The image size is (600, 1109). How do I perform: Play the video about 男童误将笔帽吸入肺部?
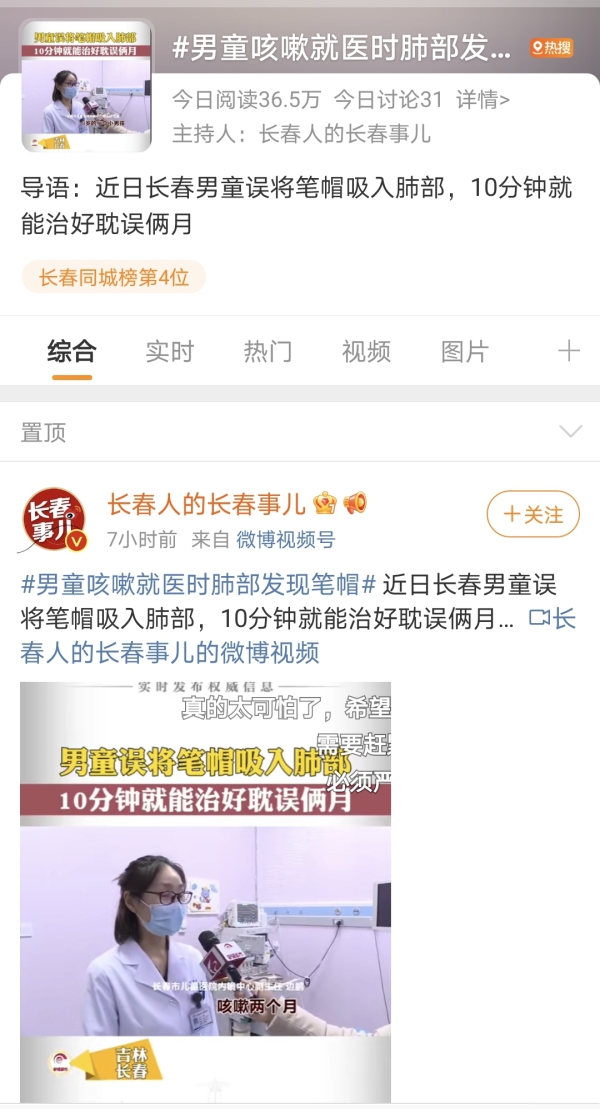pyautogui.click(x=205, y=892)
